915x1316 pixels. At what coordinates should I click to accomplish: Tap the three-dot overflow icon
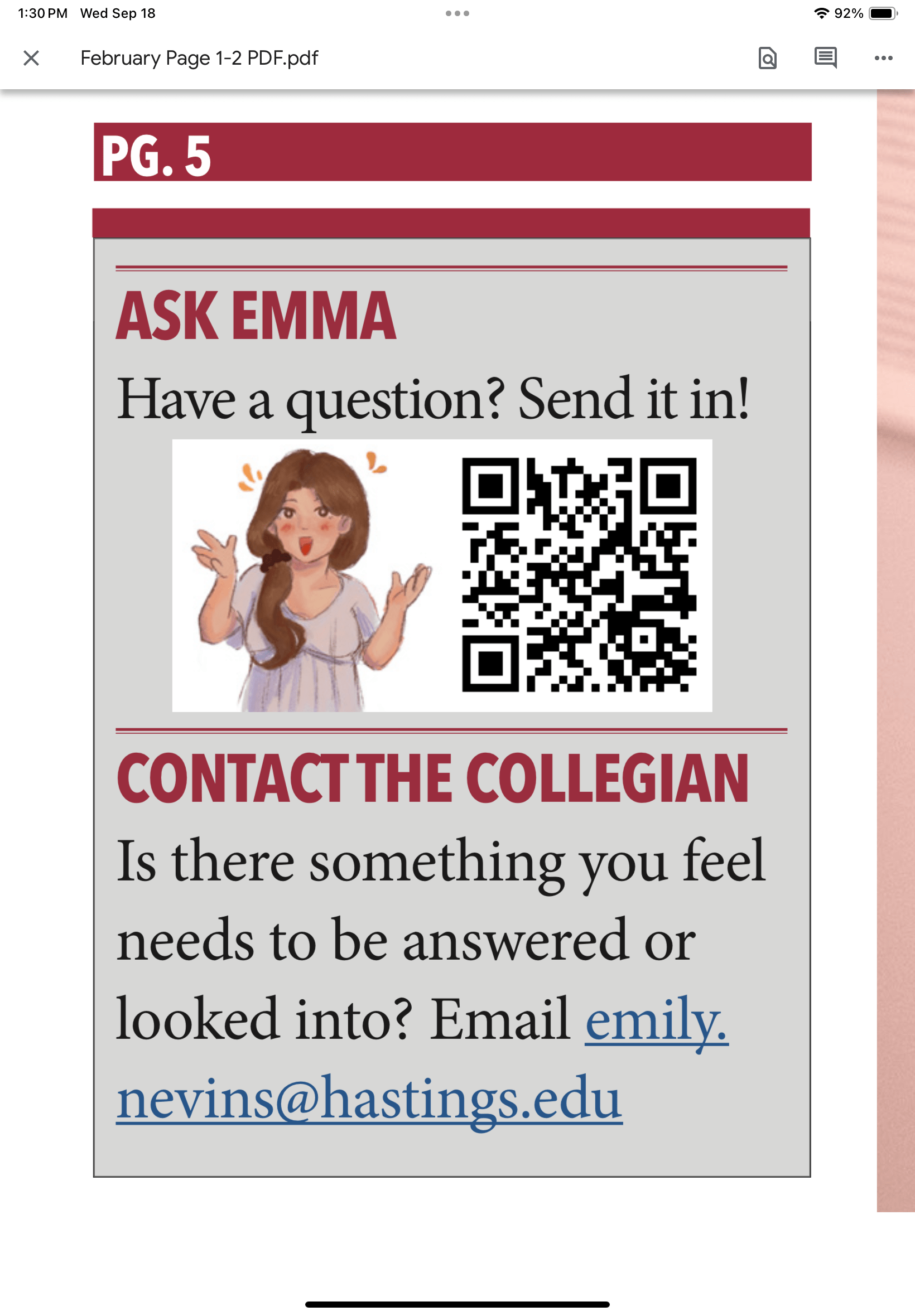click(x=883, y=59)
